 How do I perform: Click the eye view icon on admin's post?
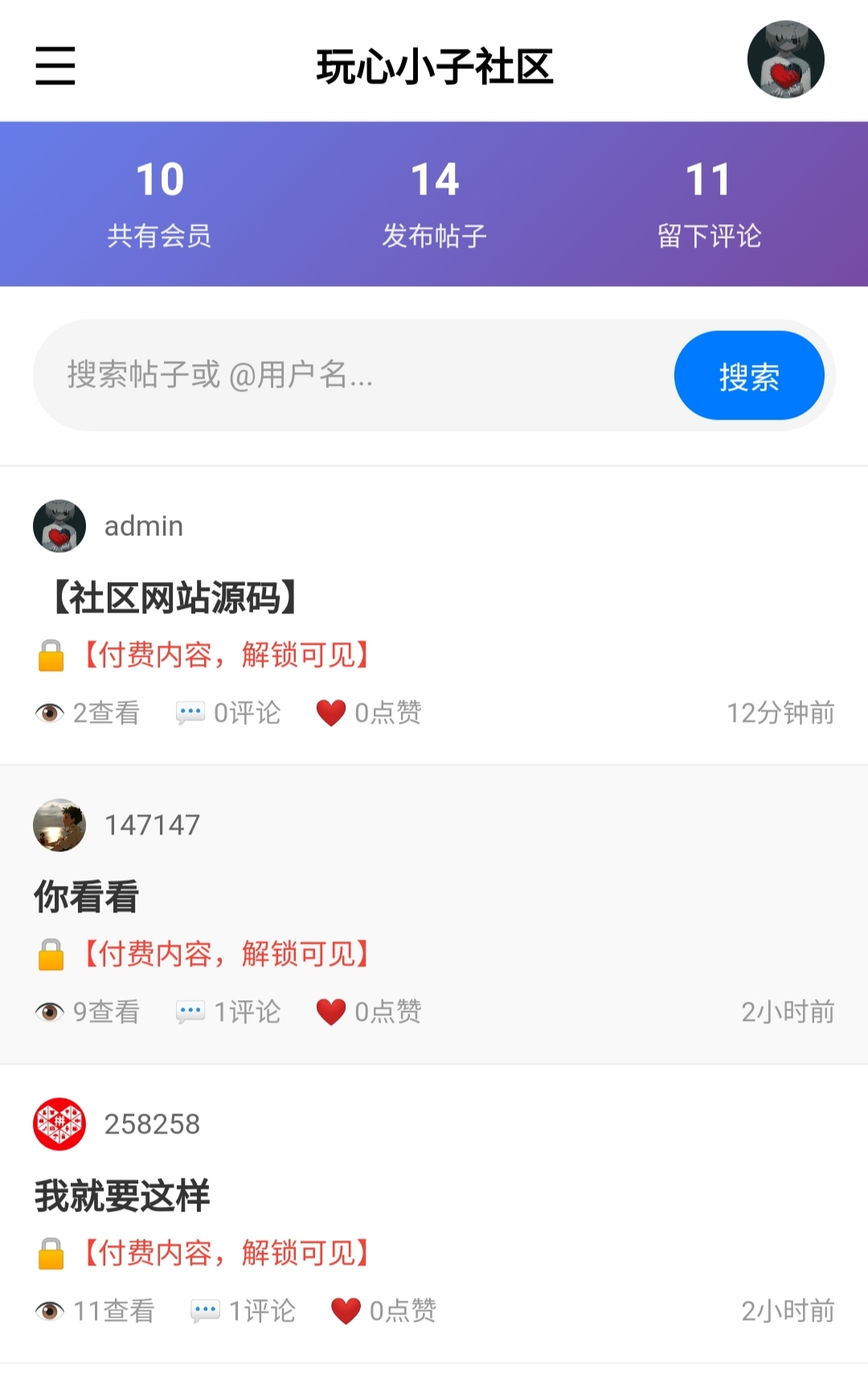(50, 712)
